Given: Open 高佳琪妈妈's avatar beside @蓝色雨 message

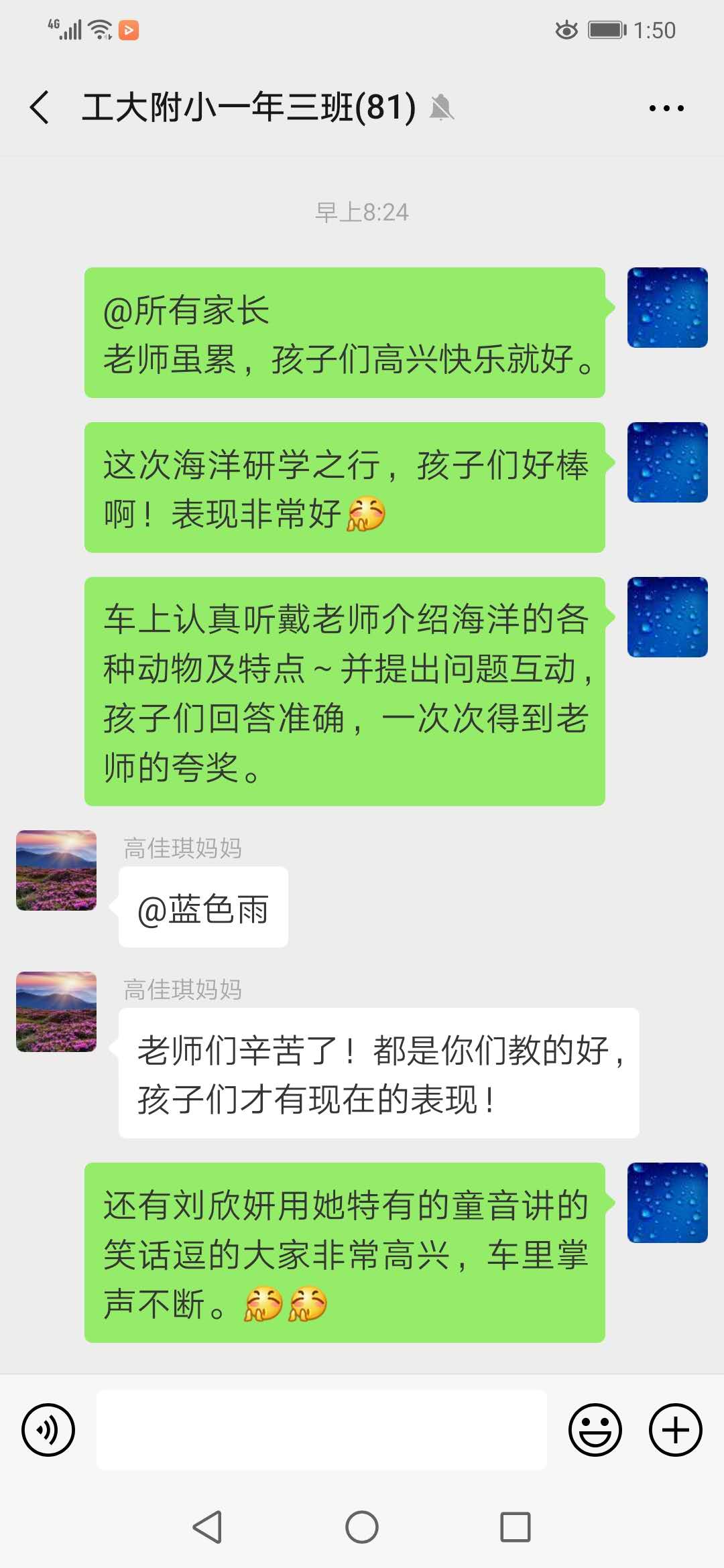Looking at the screenshot, I should (x=56, y=870).
